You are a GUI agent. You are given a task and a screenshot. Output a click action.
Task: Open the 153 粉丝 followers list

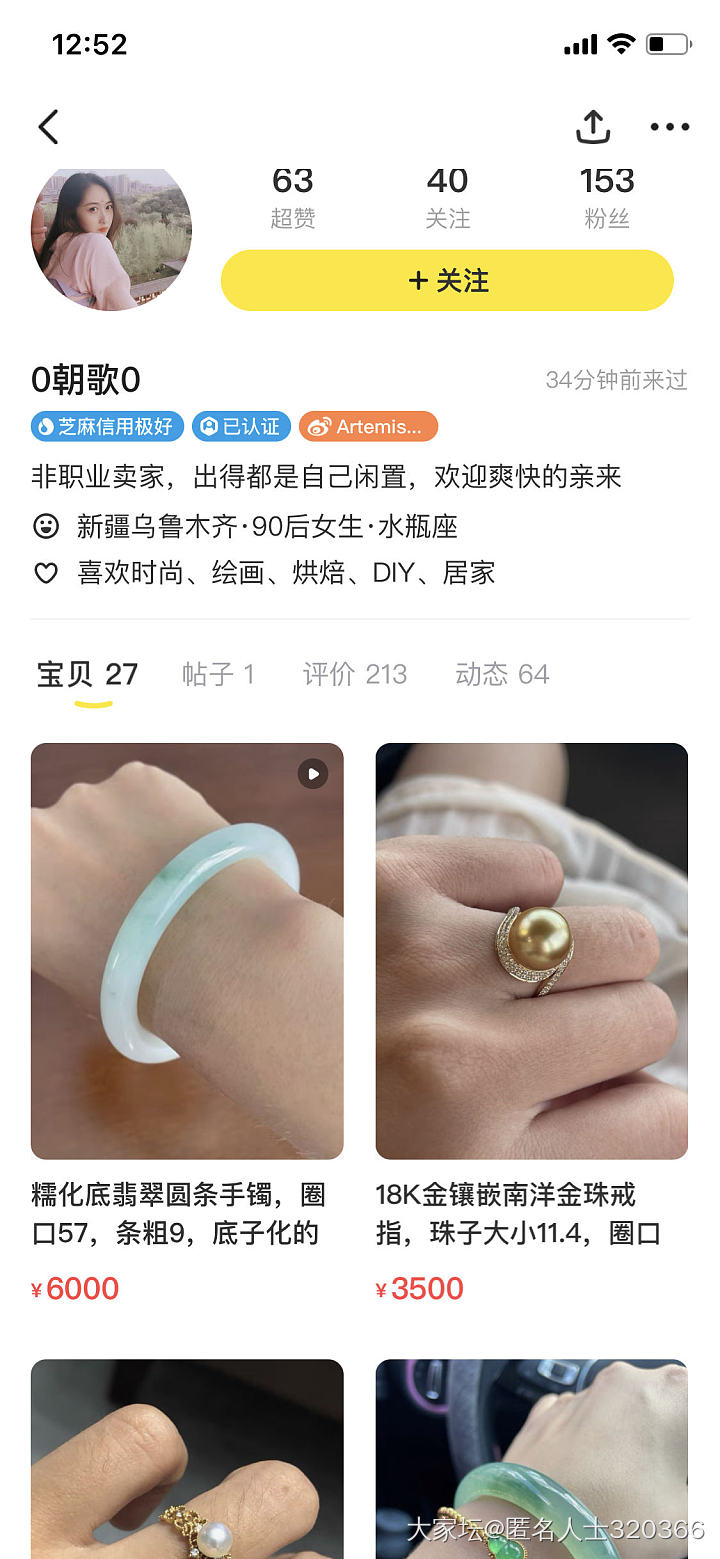(606, 197)
